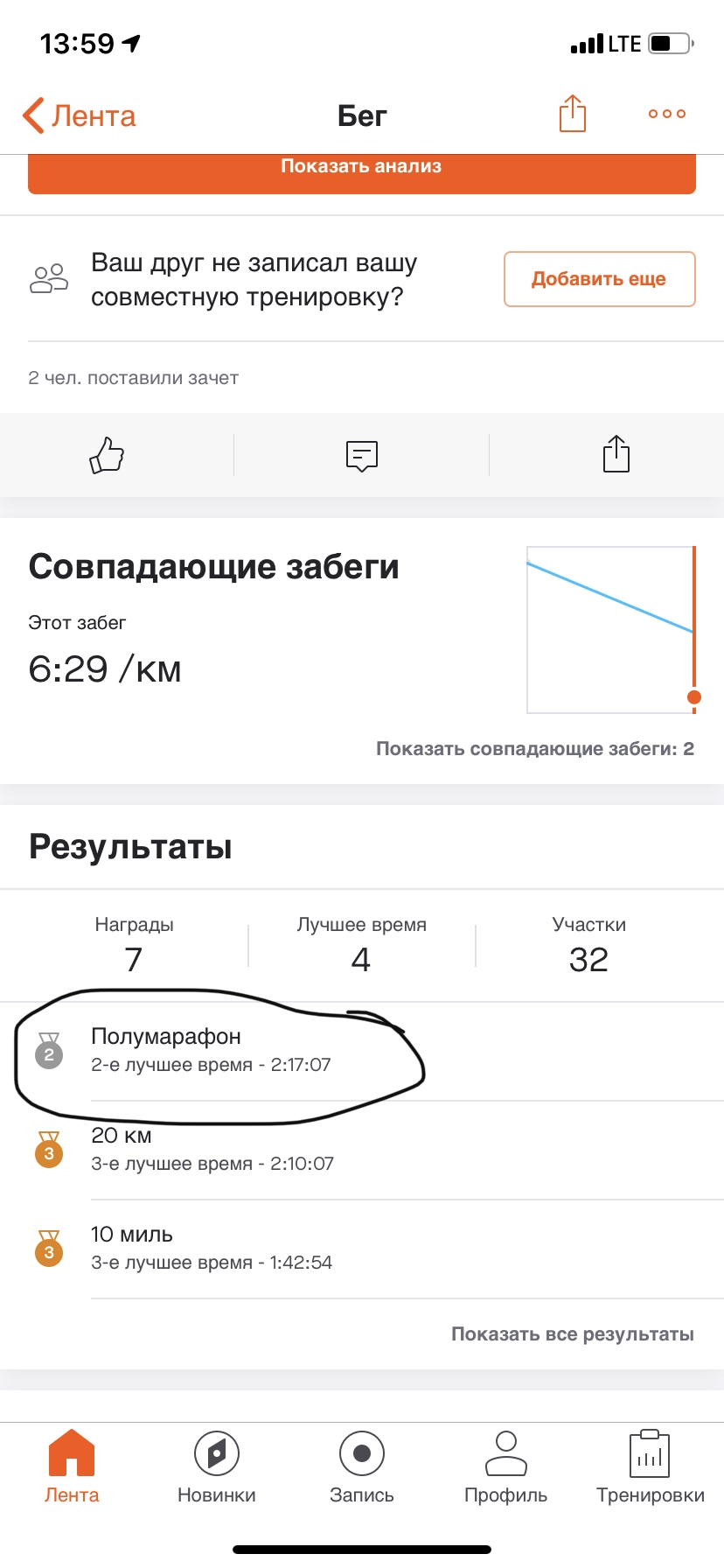Switch to the Лента tab

click(x=72, y=1466)
